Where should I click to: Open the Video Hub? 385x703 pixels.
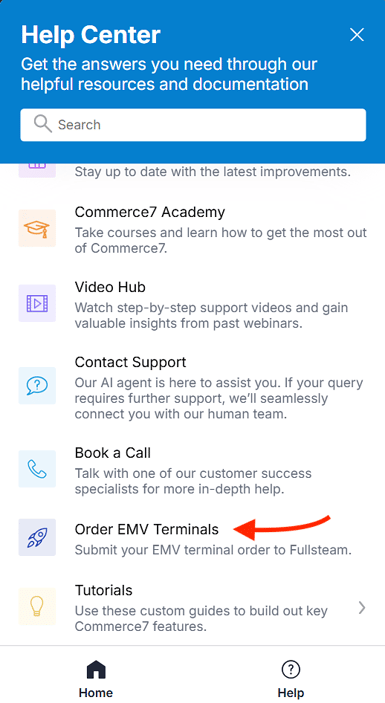193,304
